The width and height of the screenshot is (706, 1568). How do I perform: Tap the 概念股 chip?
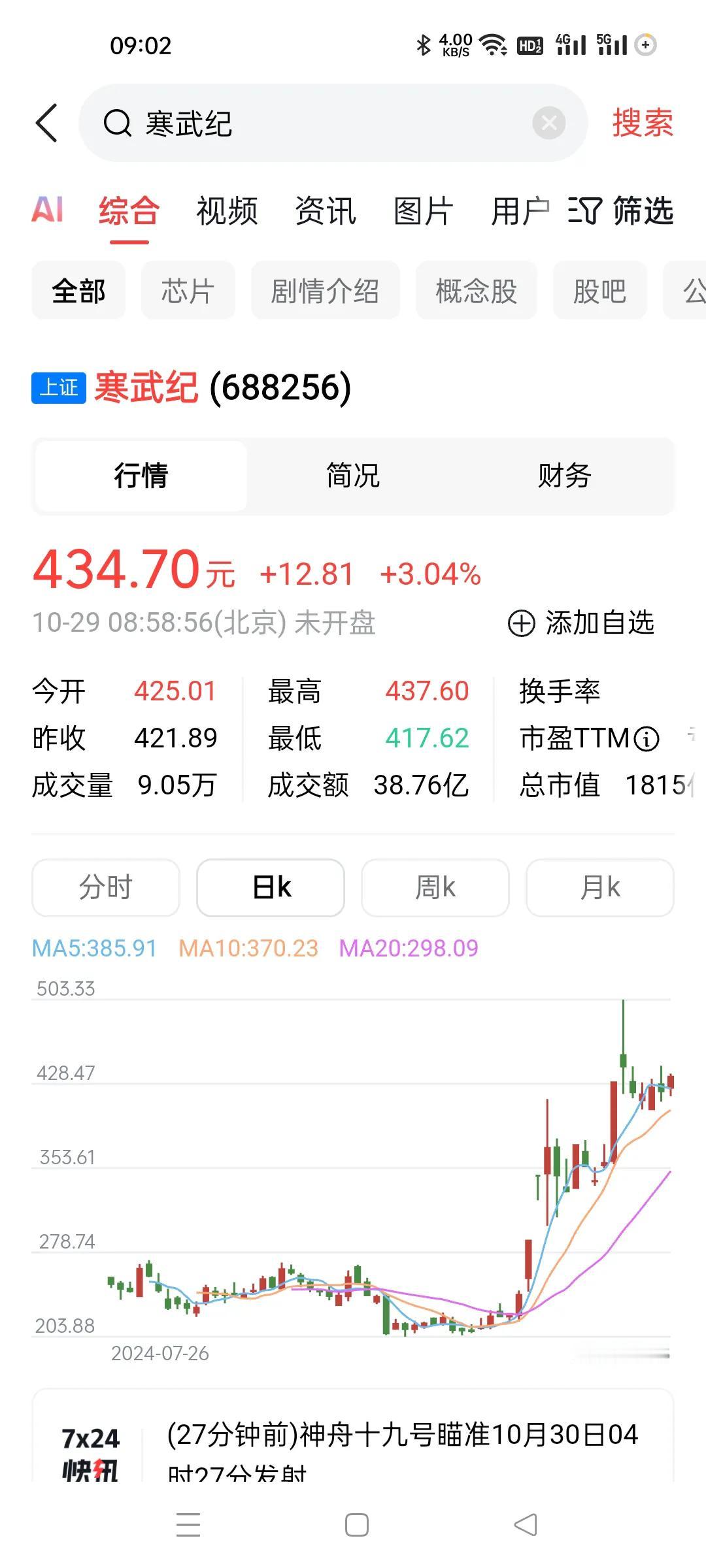tap(476, 290)
